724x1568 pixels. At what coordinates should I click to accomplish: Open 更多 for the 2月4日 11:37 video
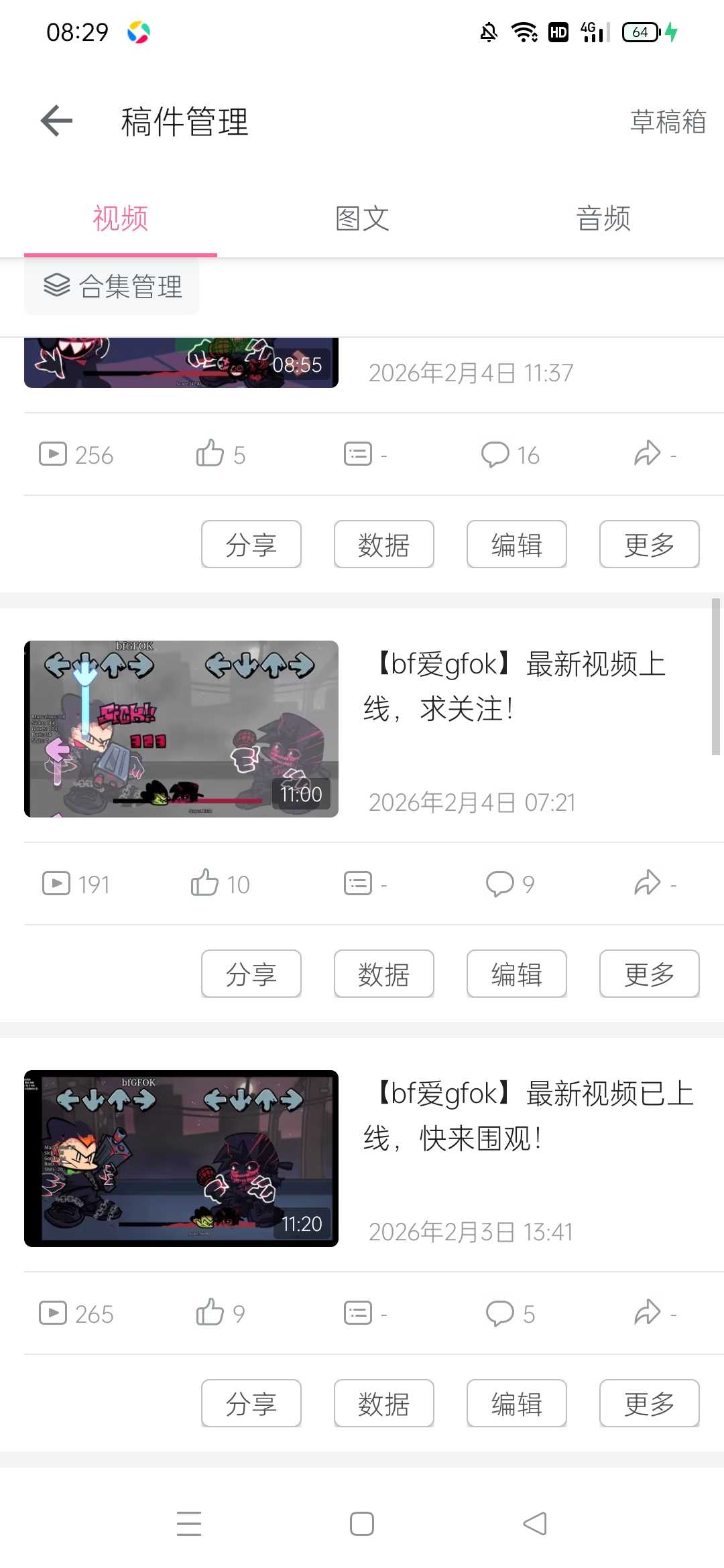coord(649,544)
